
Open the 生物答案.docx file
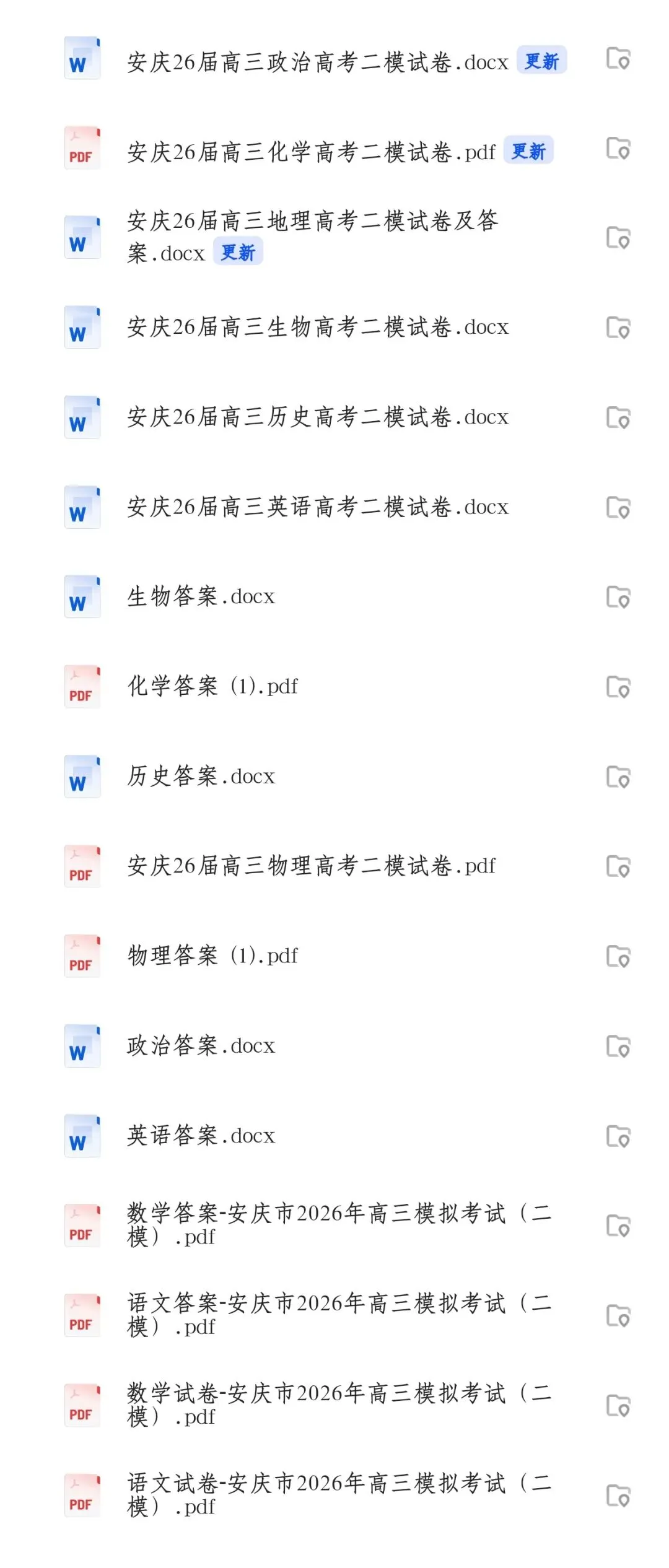pyautogui.click(x=201, y=596)
